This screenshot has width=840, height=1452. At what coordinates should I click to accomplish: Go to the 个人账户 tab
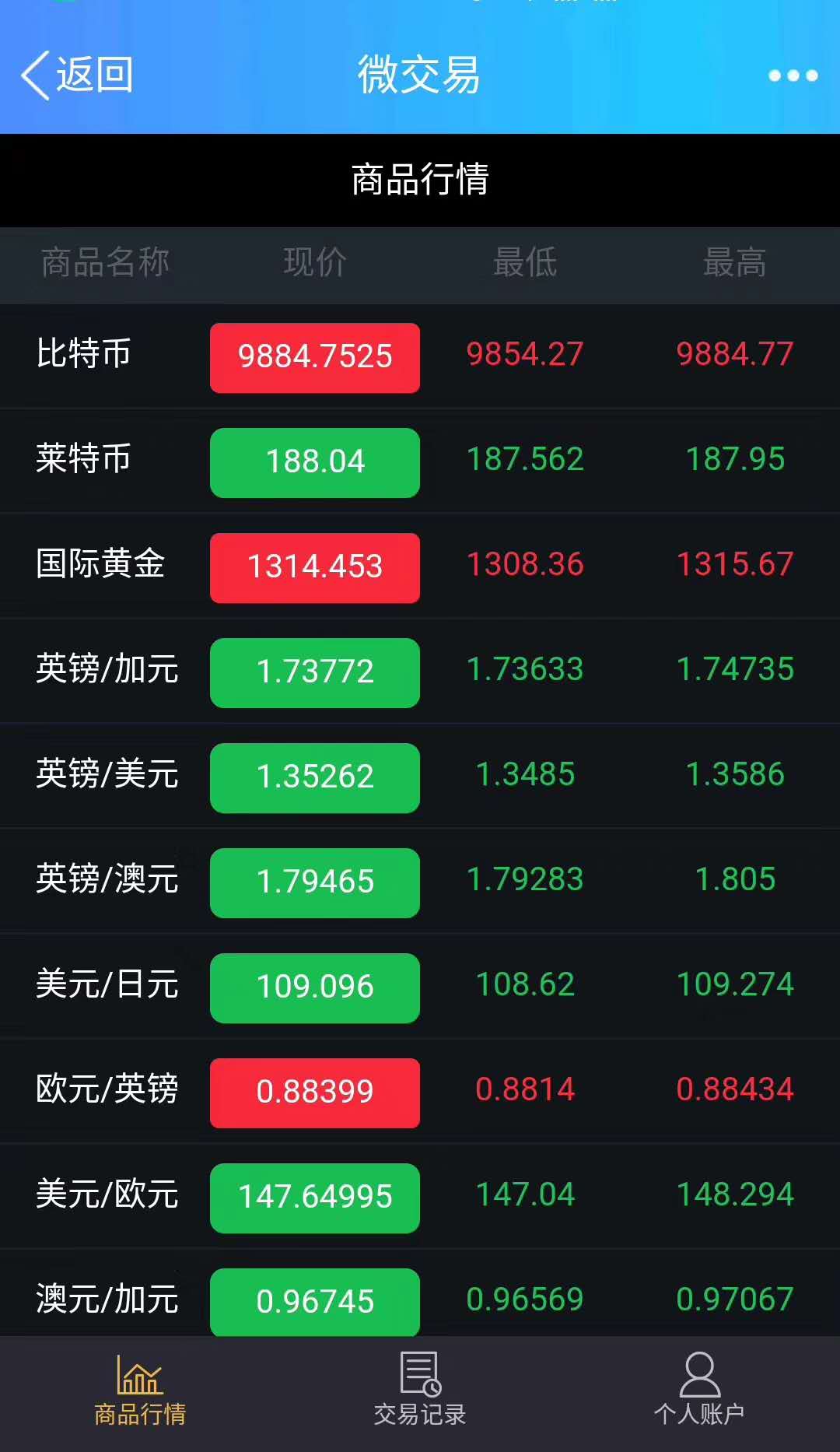click(x=699, y=1391)
